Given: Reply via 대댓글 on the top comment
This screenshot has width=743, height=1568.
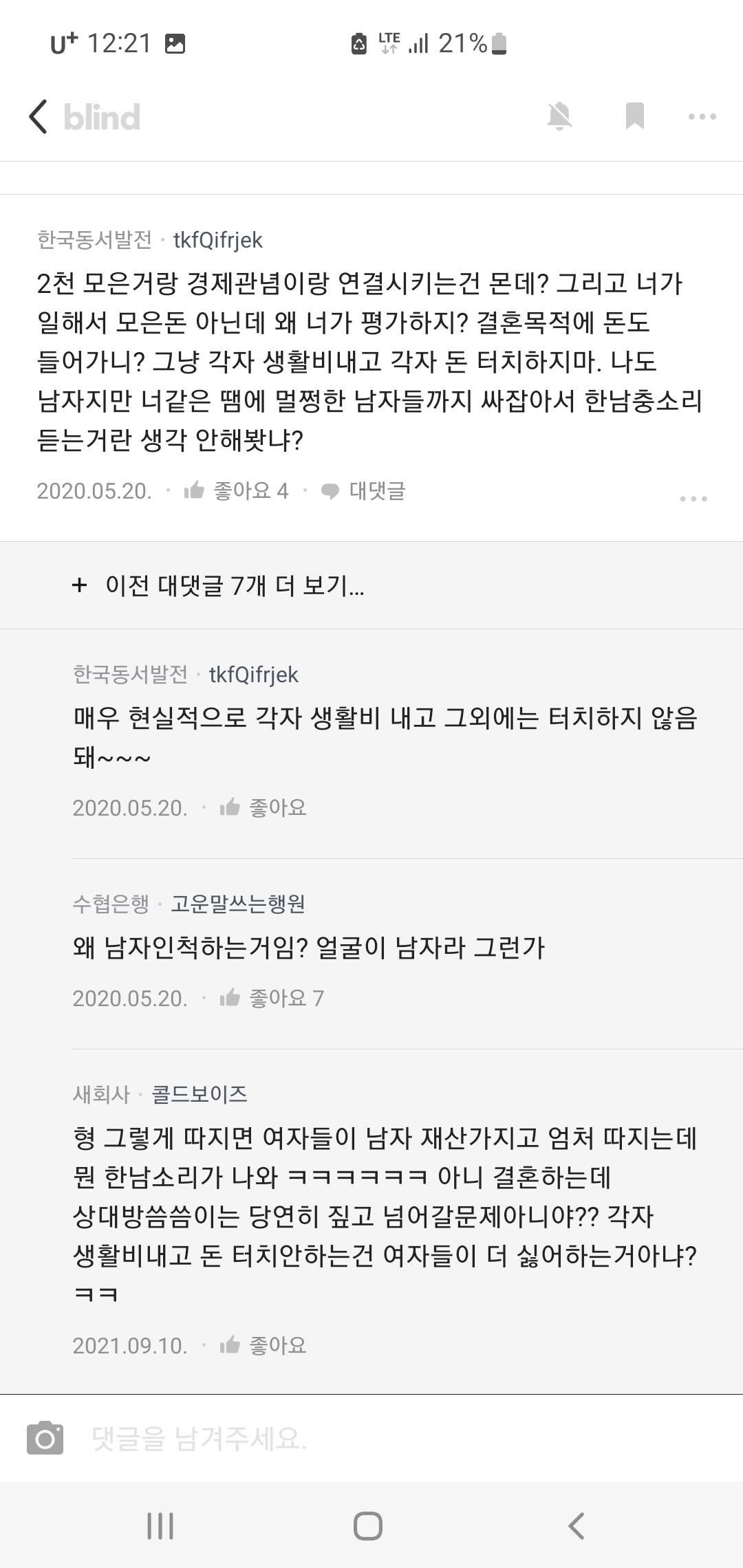Looking at the screenshot, I should [x=364, y=490].
